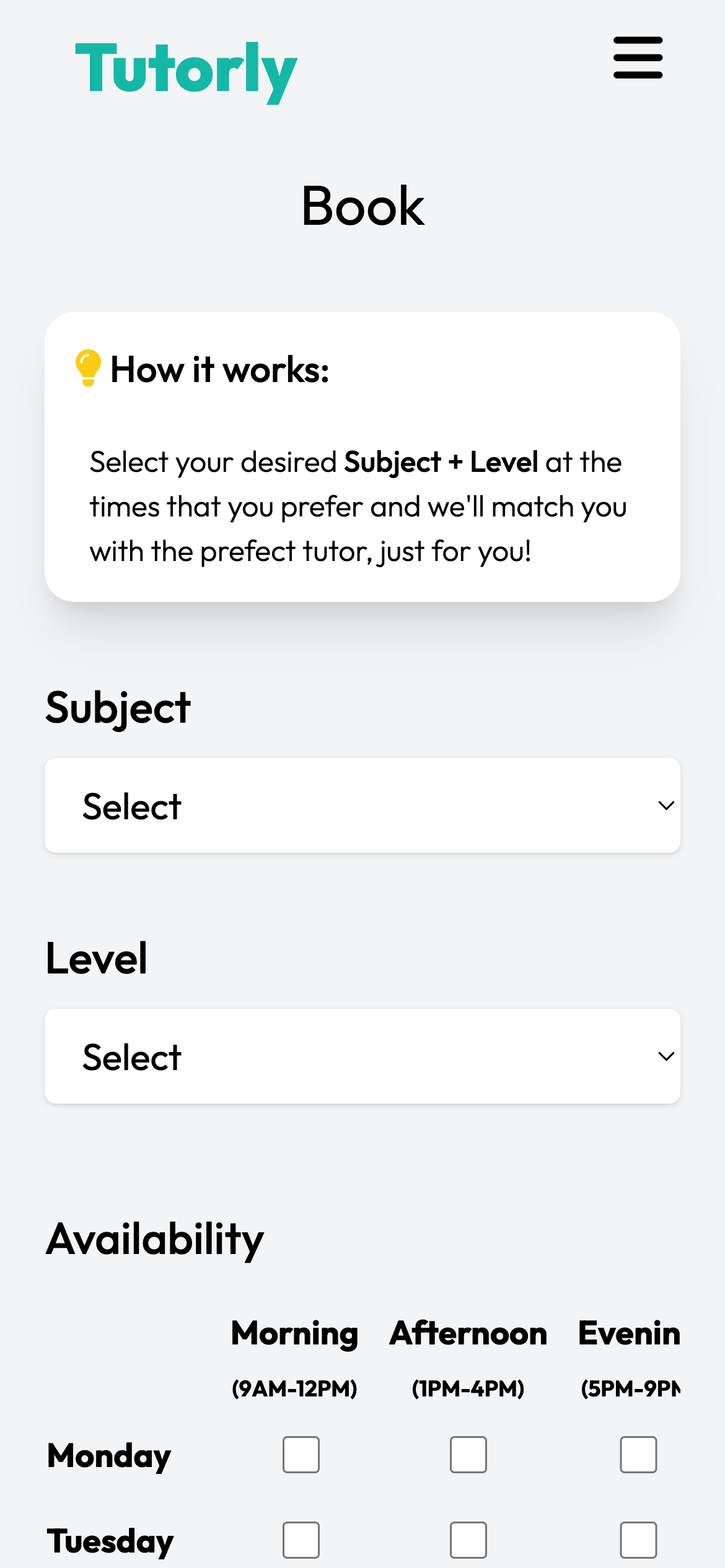Check Monday Morning availability

tap(301, 1456)
